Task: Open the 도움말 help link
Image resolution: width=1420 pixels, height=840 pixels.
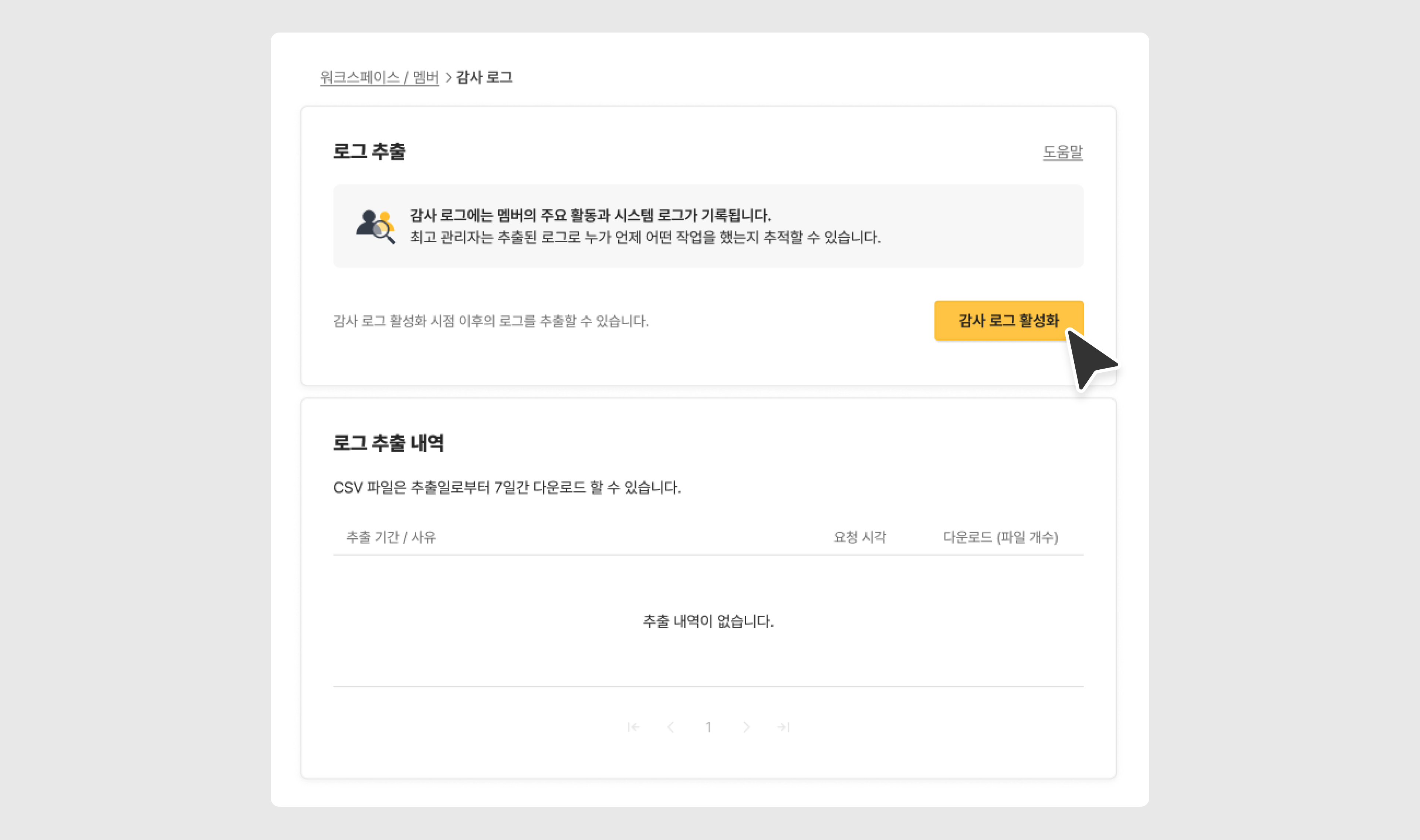Action: 1062,152
